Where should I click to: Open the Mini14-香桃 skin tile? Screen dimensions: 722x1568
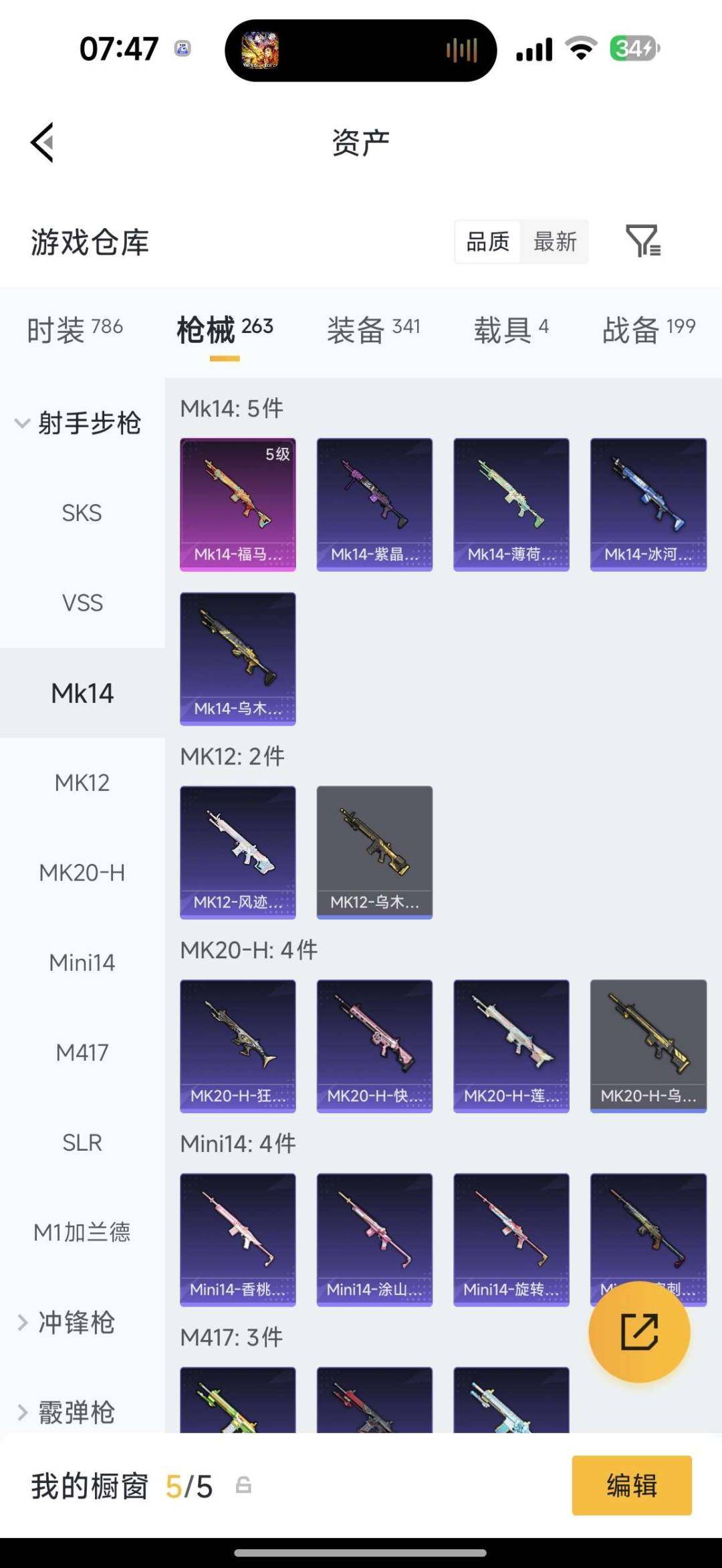coord(237,1239)
